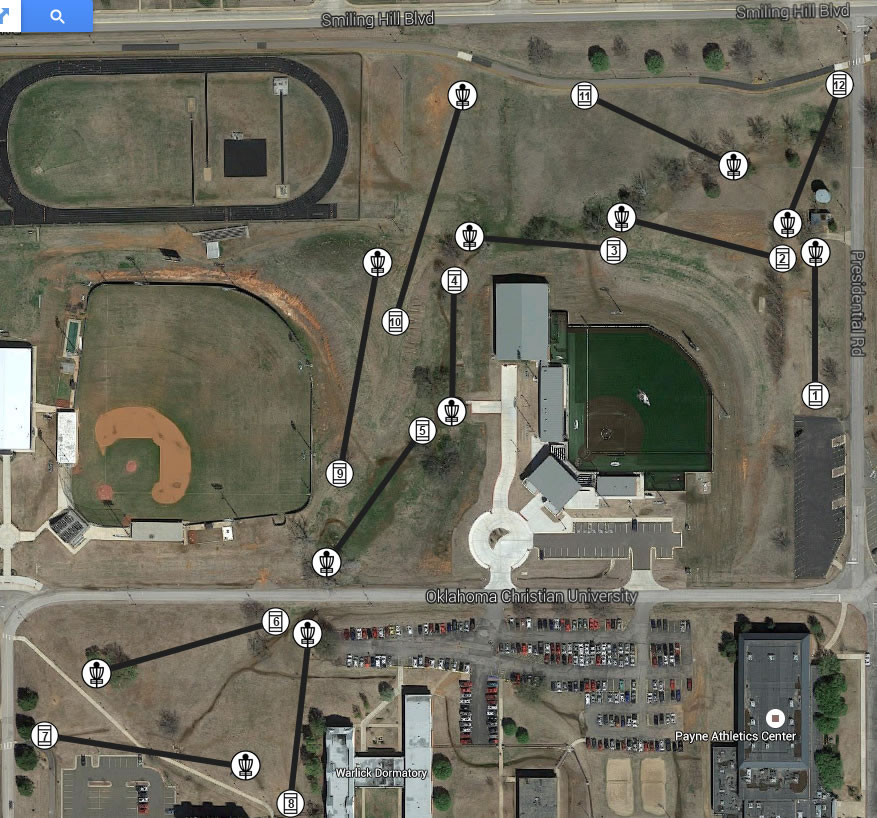Open the hole 12 tee marker
The height and width of the screenshot is (818, 877).
pos(840,84)
